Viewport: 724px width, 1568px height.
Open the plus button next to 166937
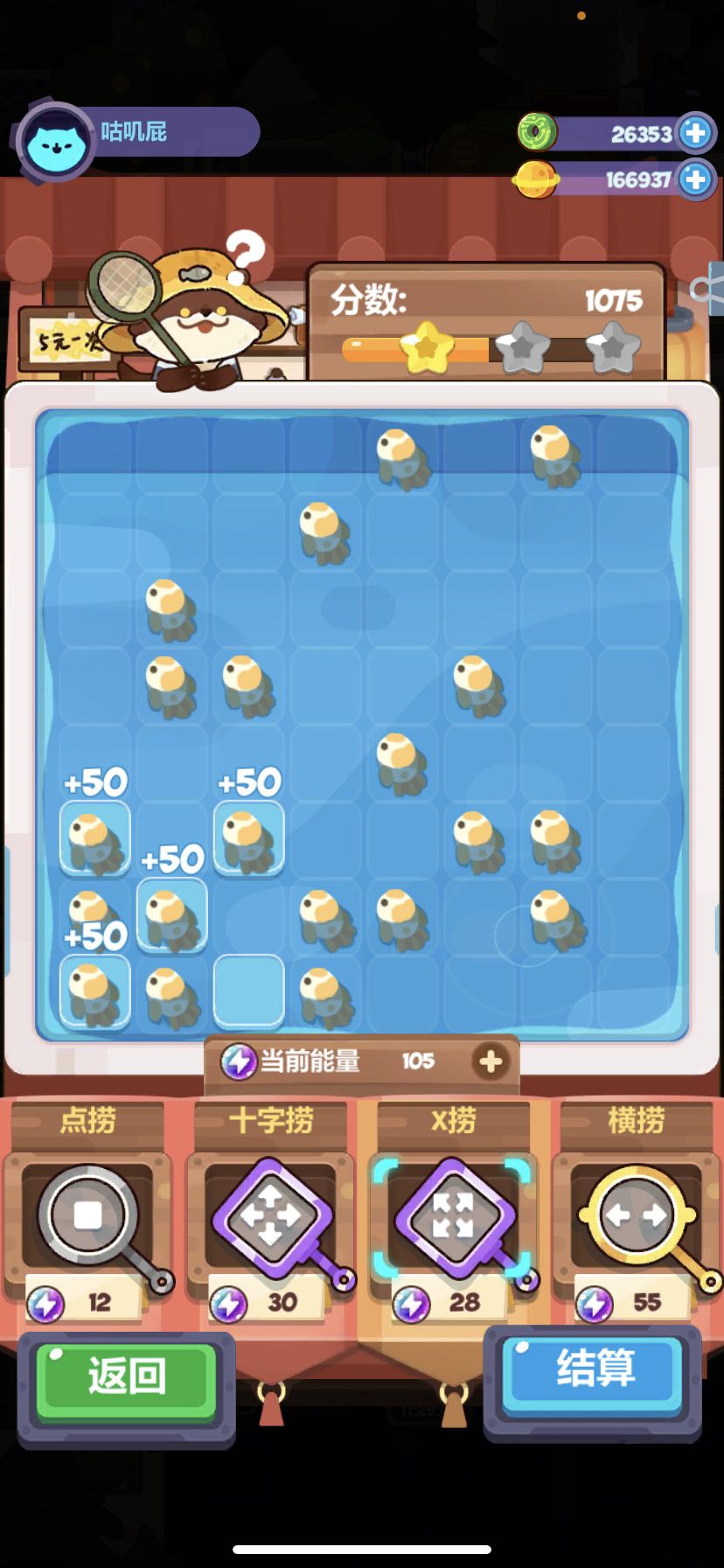click(x=695, y=180)
